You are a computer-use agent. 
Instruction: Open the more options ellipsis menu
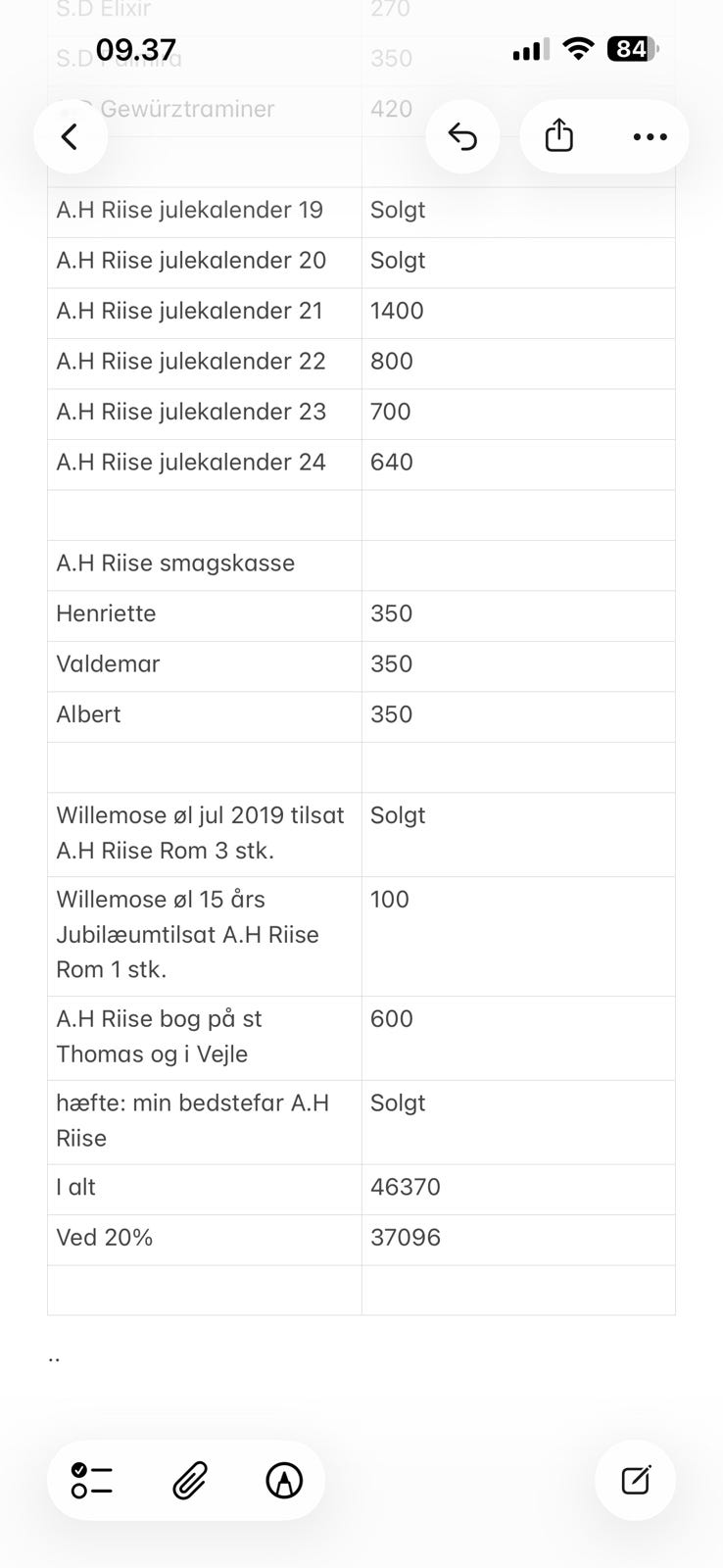coord(649,136)
